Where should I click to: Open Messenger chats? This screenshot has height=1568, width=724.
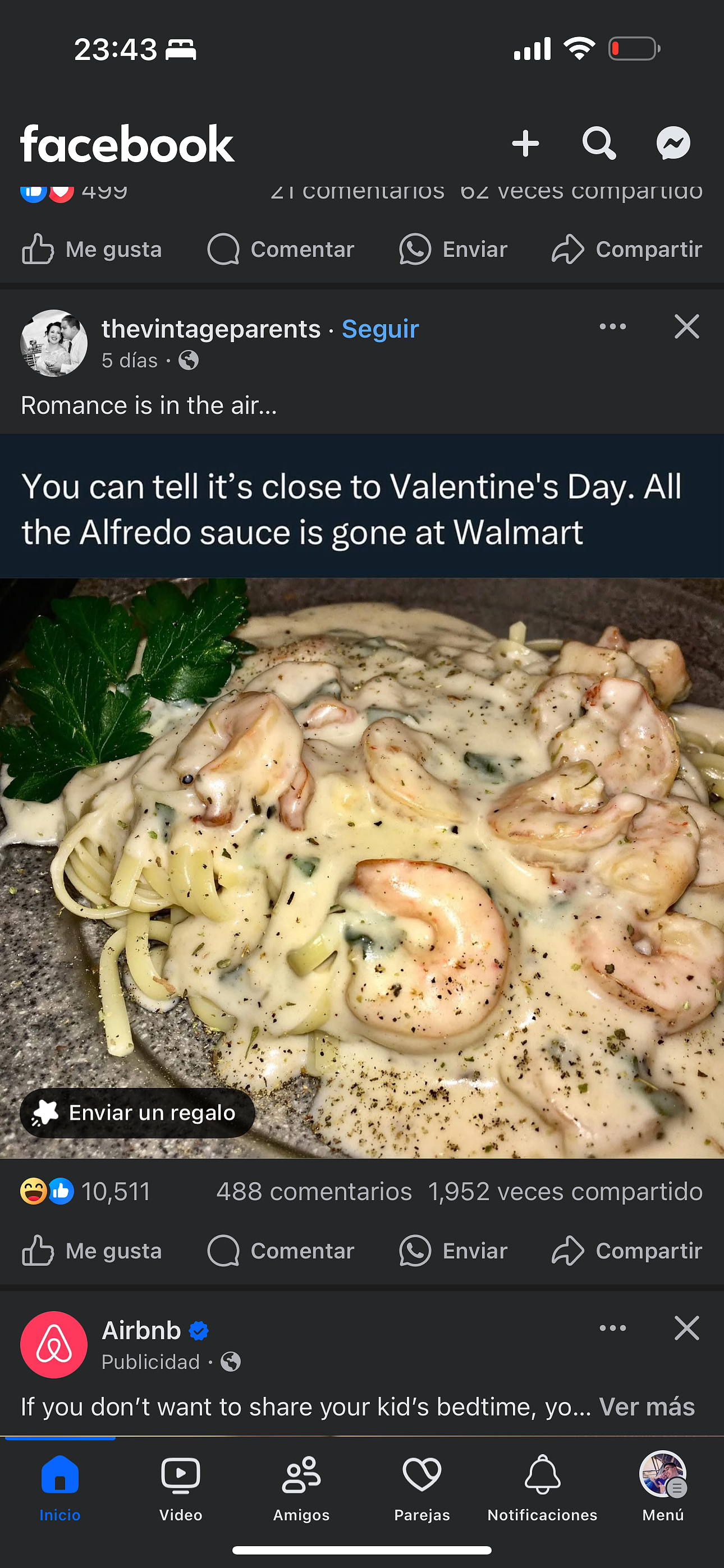(x=673, y=144)
